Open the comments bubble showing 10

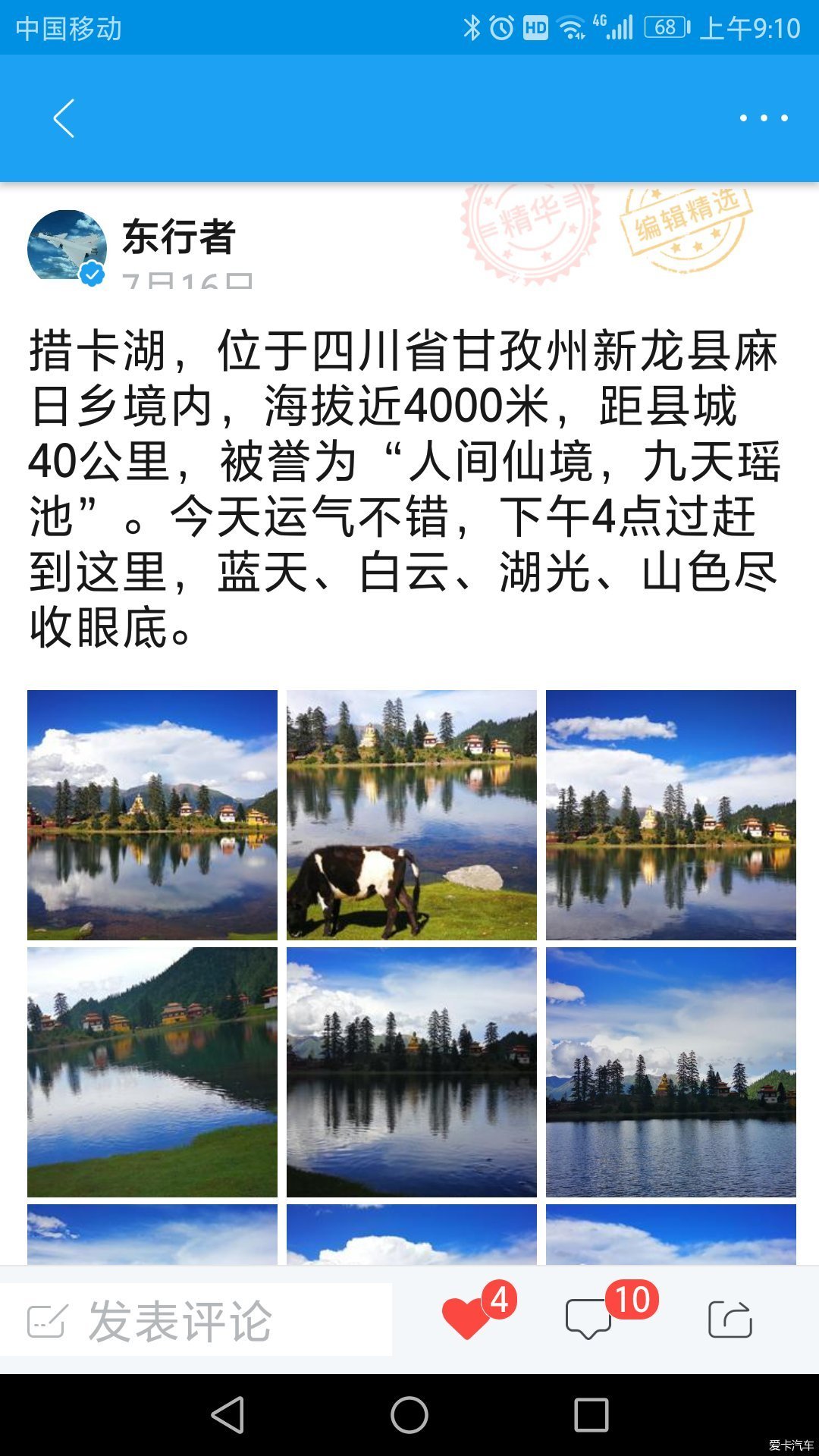(589, 1318)
